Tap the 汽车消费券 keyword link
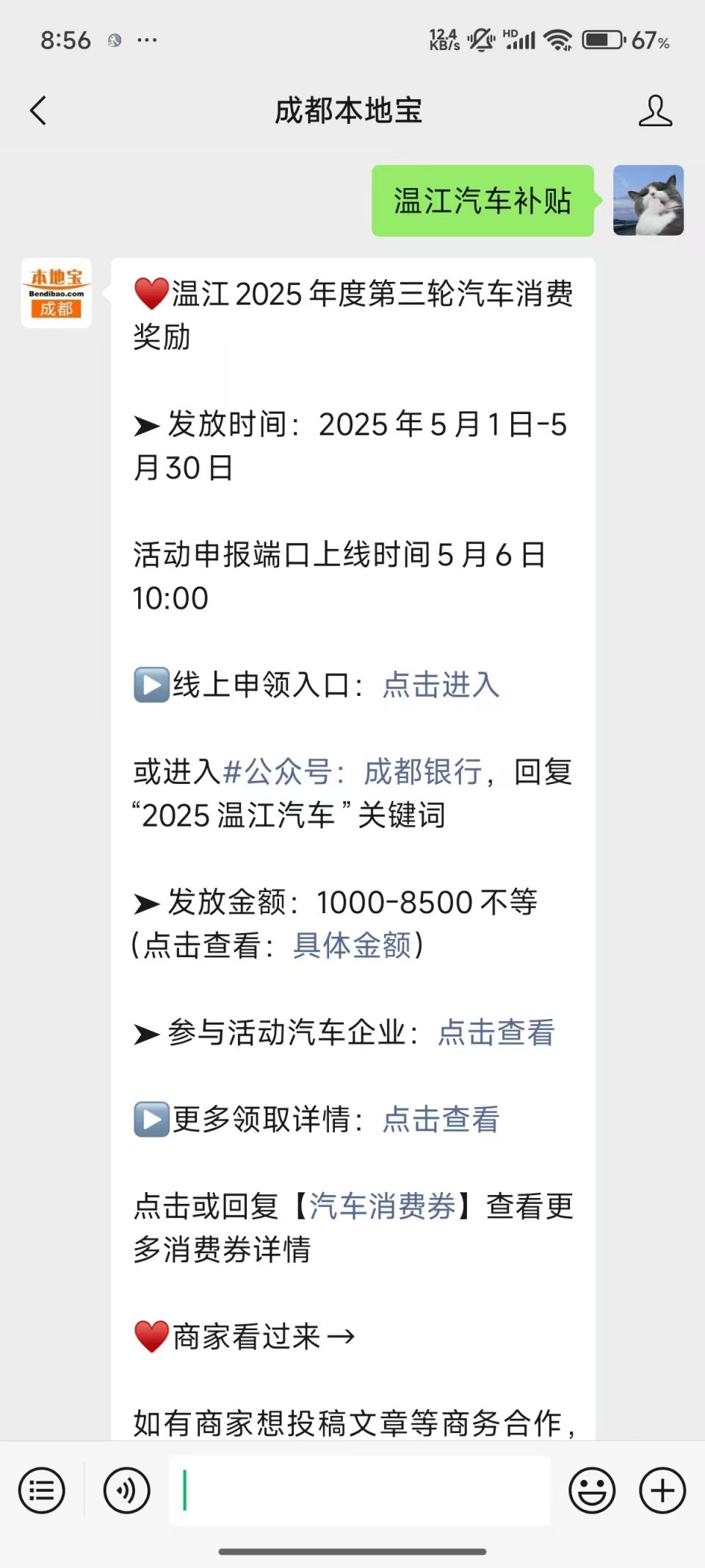The height and width of the screenshot is (1568, 705). point(382,1206)
